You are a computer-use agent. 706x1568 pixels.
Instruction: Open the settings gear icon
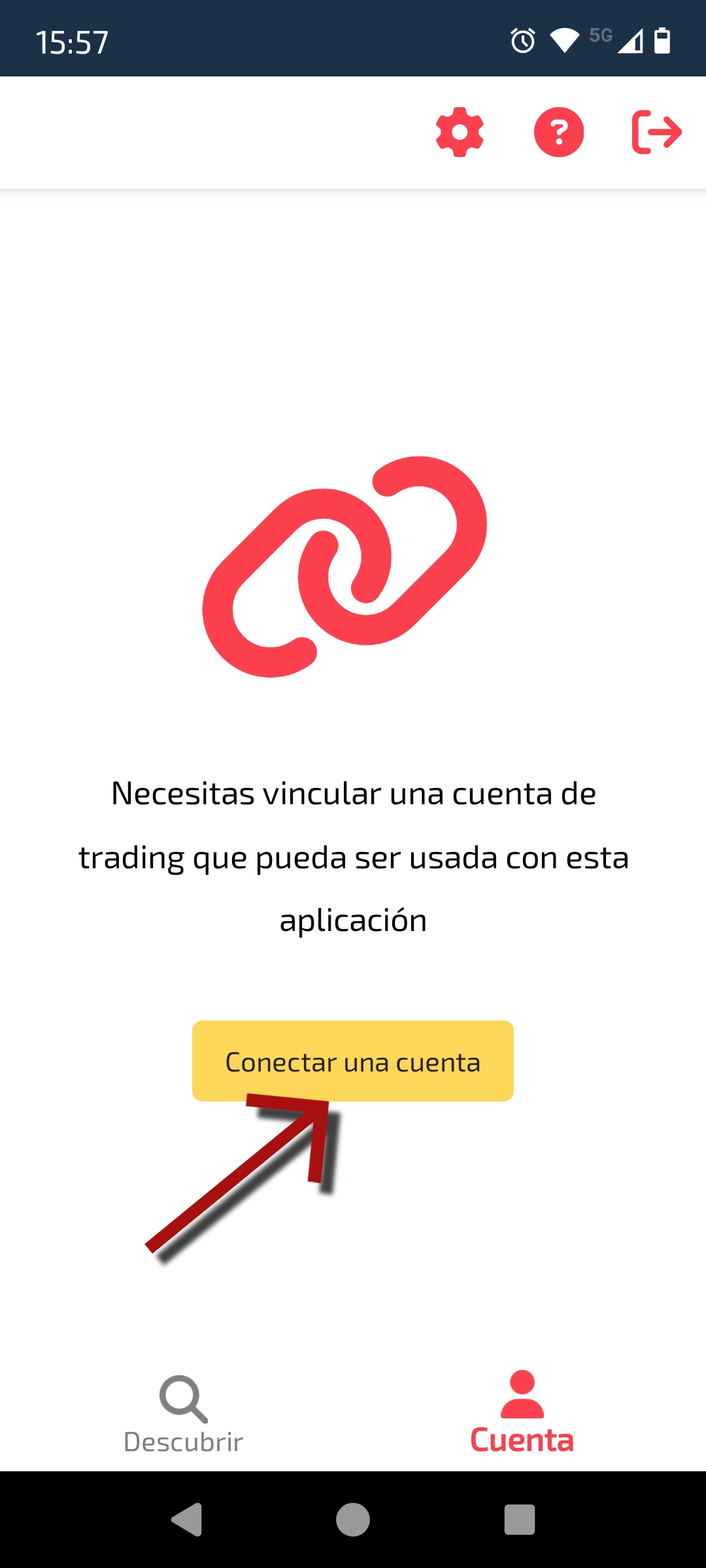pos(460,131)
